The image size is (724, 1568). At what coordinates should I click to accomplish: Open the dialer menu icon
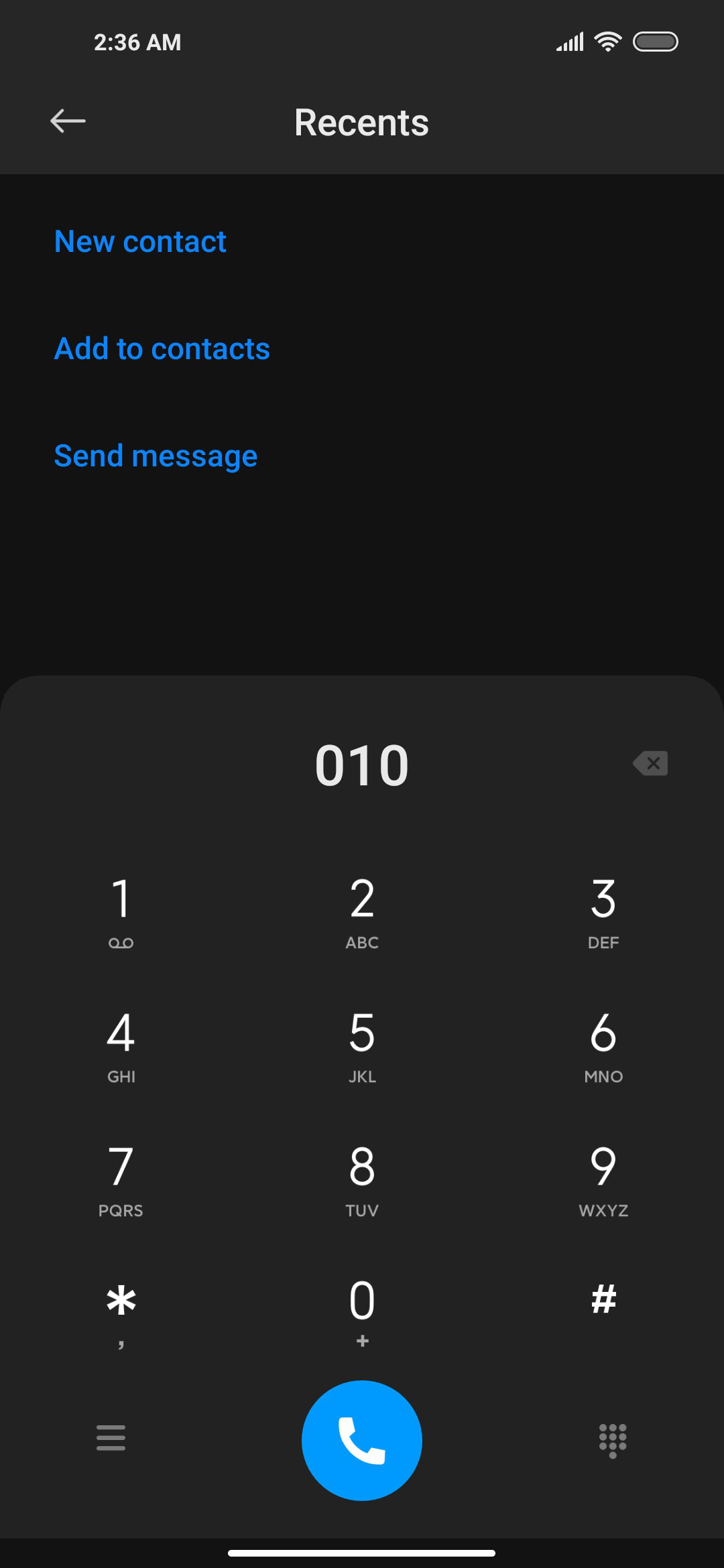point(111,1438)
